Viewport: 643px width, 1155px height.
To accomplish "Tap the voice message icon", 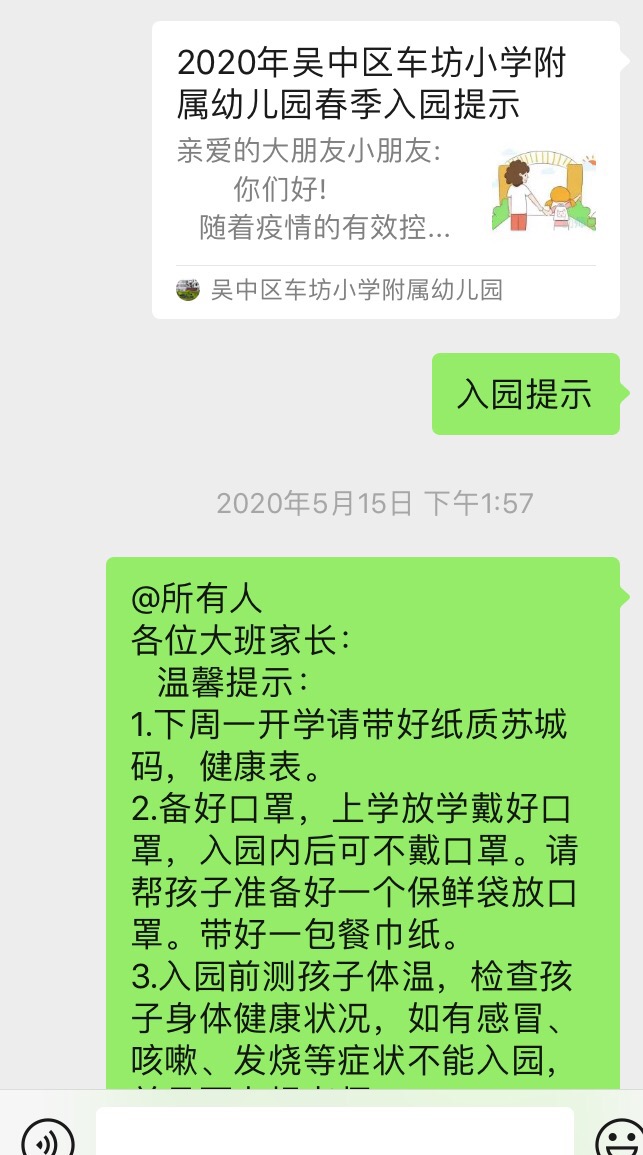I will tap(48, 1137).
